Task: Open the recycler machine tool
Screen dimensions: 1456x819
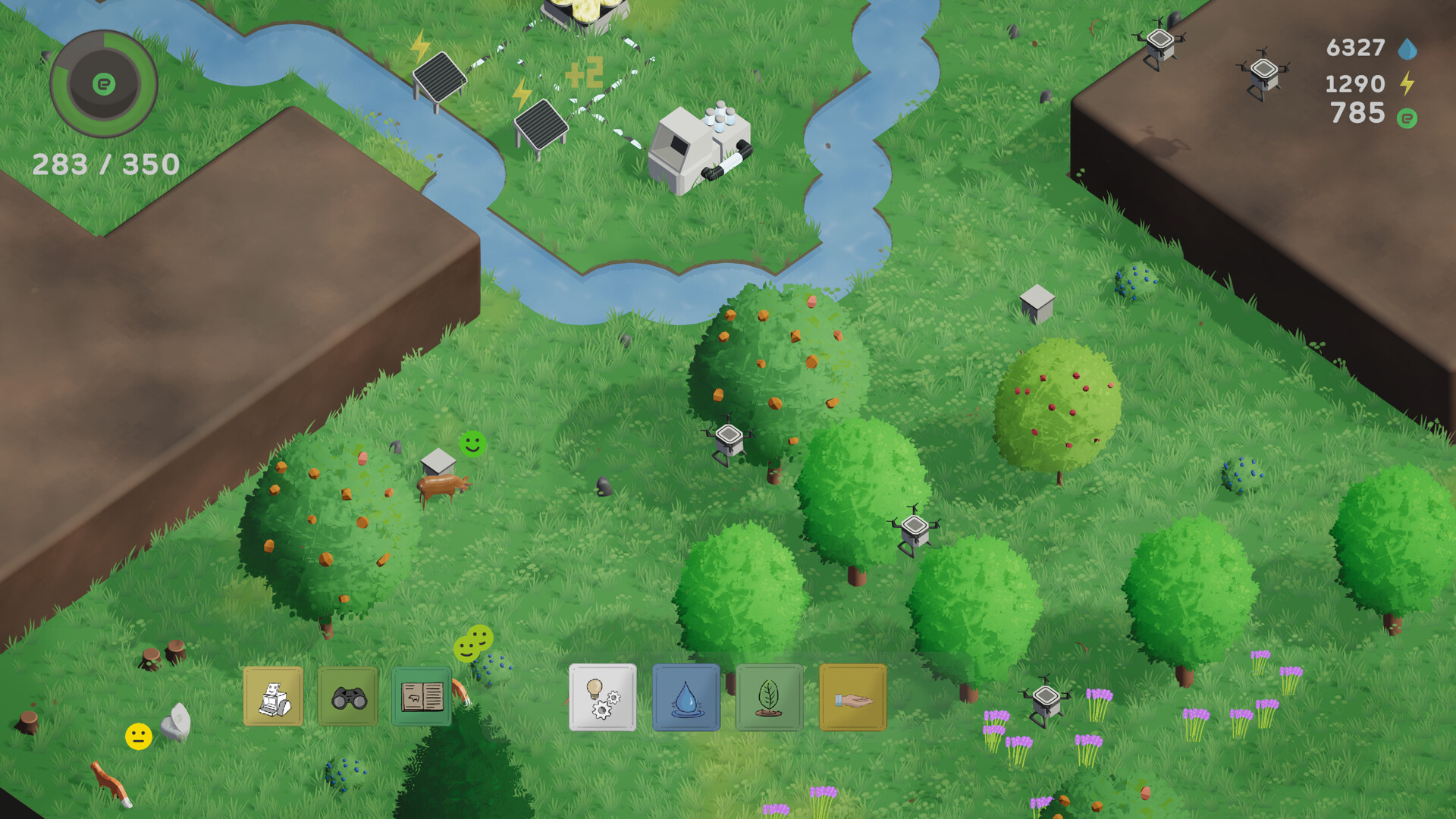Action: pos(273,697)
